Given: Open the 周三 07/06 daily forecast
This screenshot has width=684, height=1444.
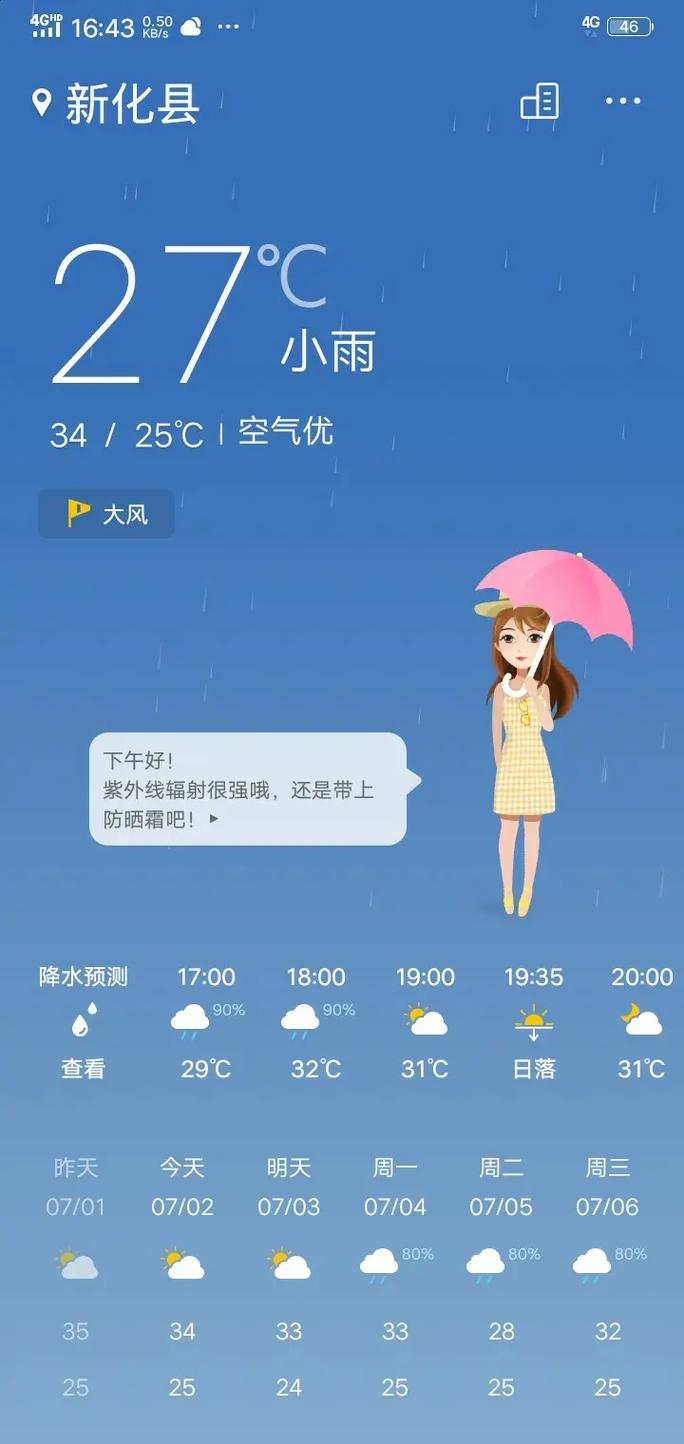Looking at the screenshot, I should tap(607, 1277).
